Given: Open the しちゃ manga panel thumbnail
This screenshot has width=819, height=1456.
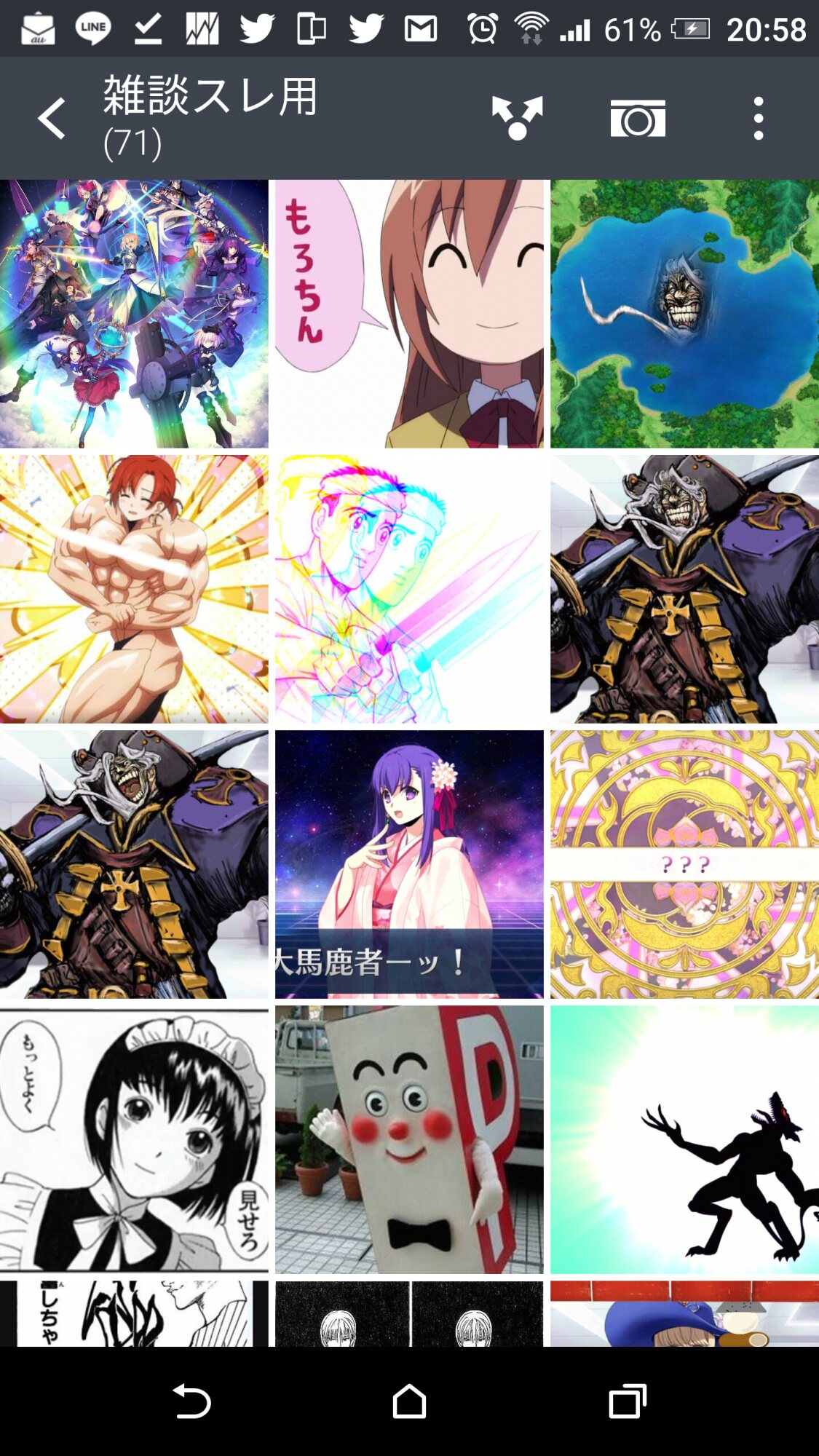Looking at the screenshot, I should tap(134, 1313).
